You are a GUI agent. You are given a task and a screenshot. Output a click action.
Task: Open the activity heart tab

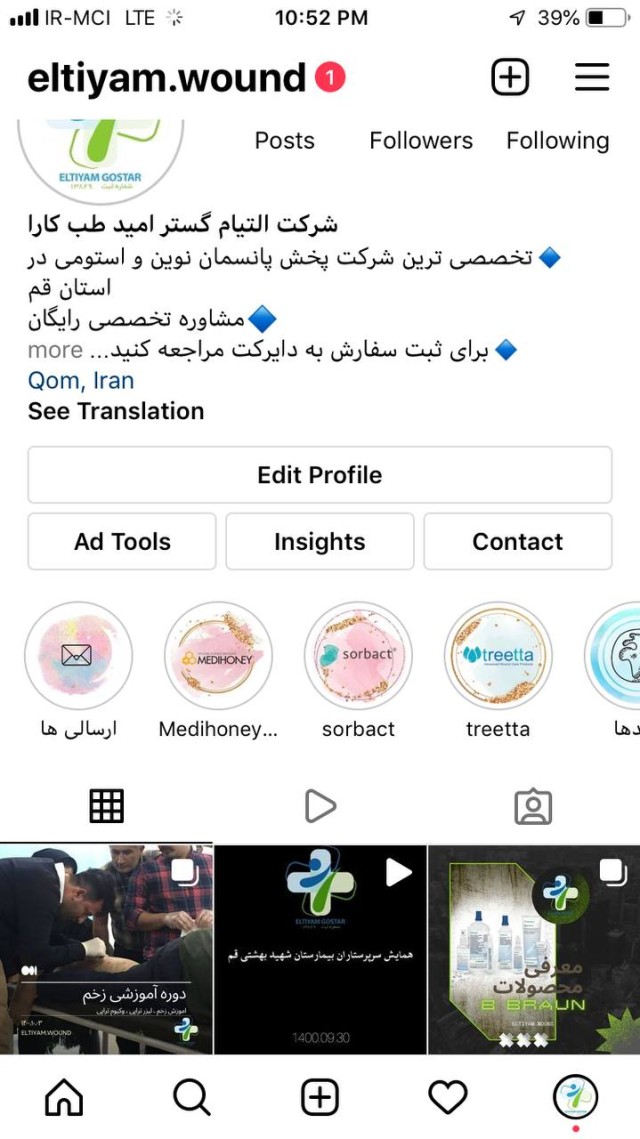[447, 1097]
